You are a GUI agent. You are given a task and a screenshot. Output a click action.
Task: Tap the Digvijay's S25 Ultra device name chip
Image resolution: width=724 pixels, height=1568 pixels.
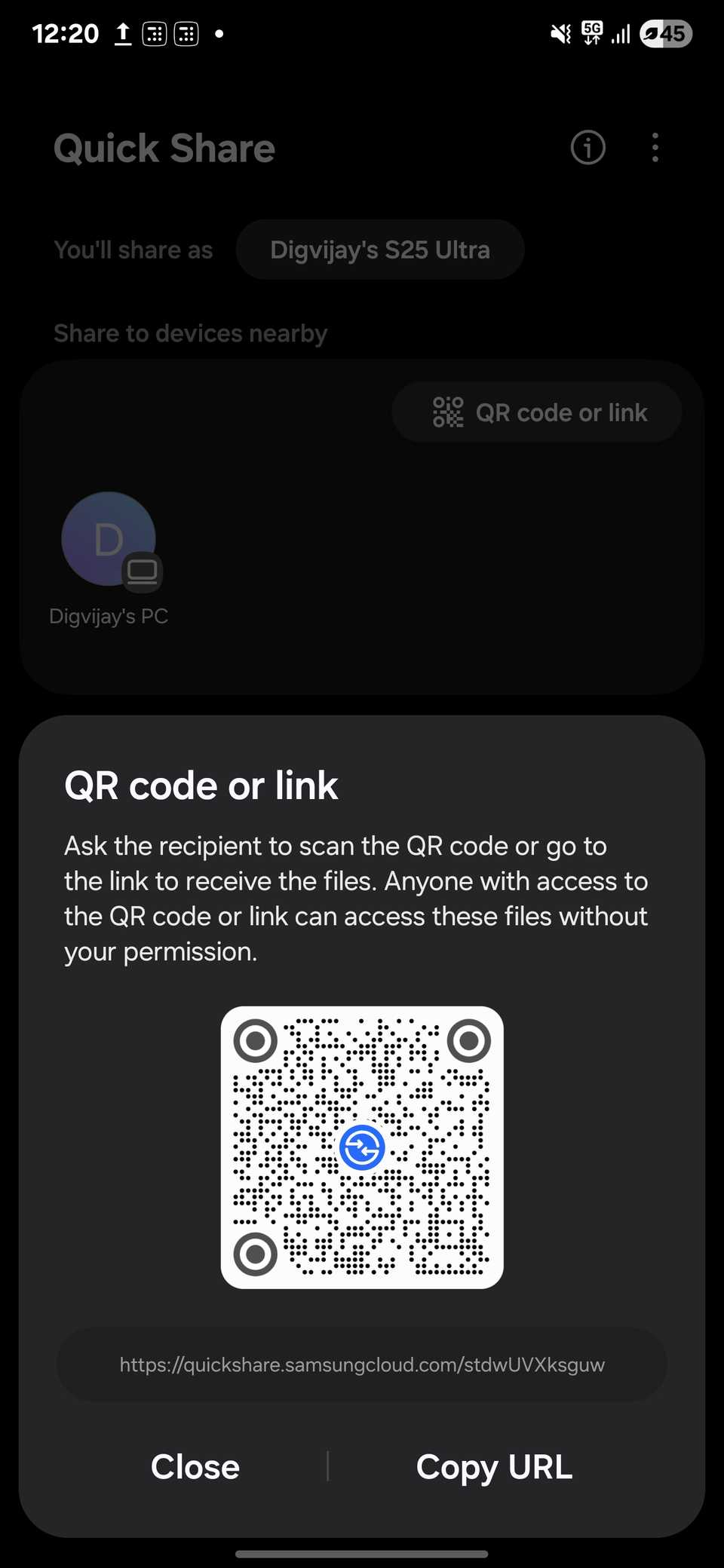380,250
